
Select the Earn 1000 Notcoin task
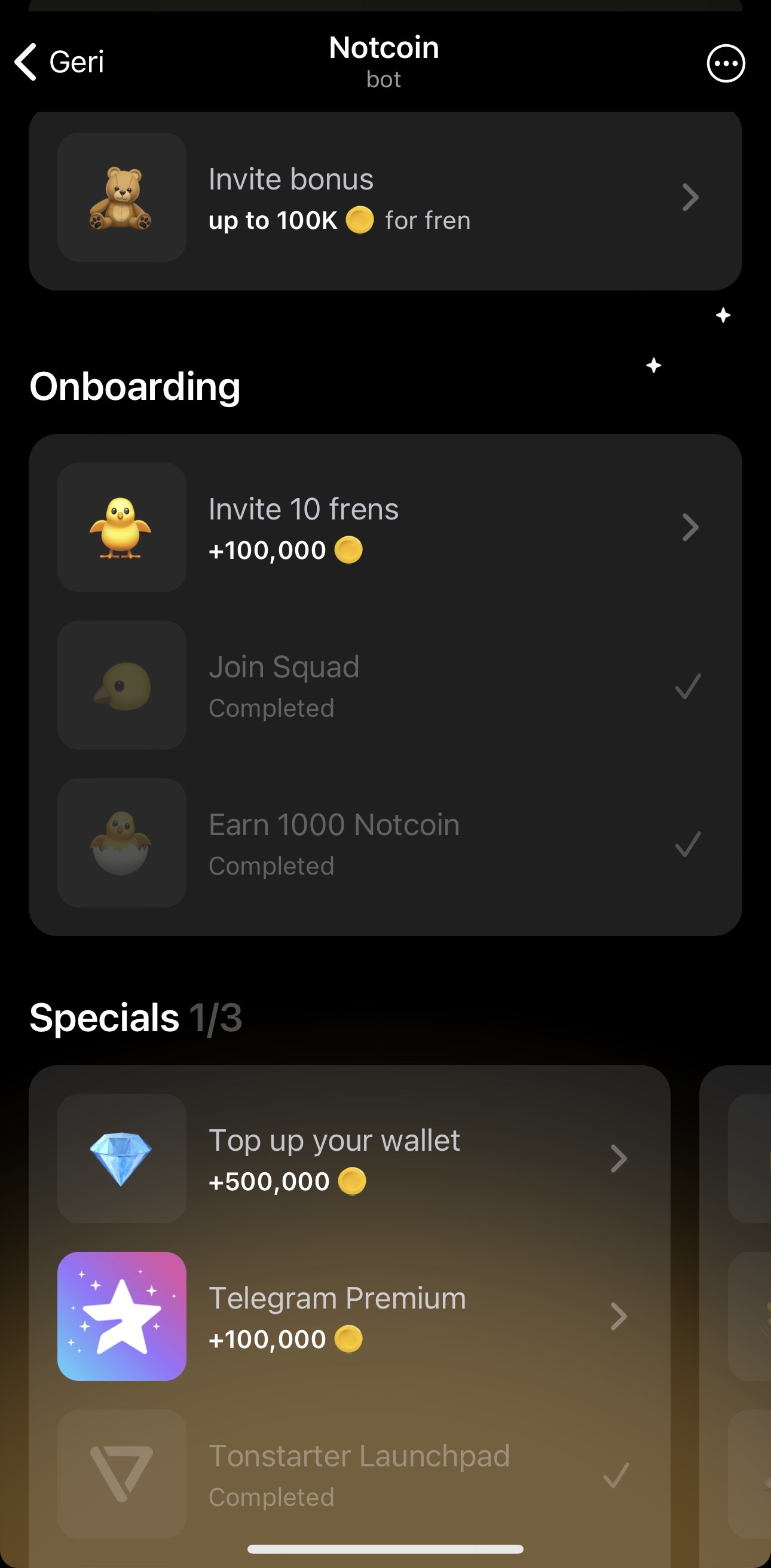coord(384,843)
